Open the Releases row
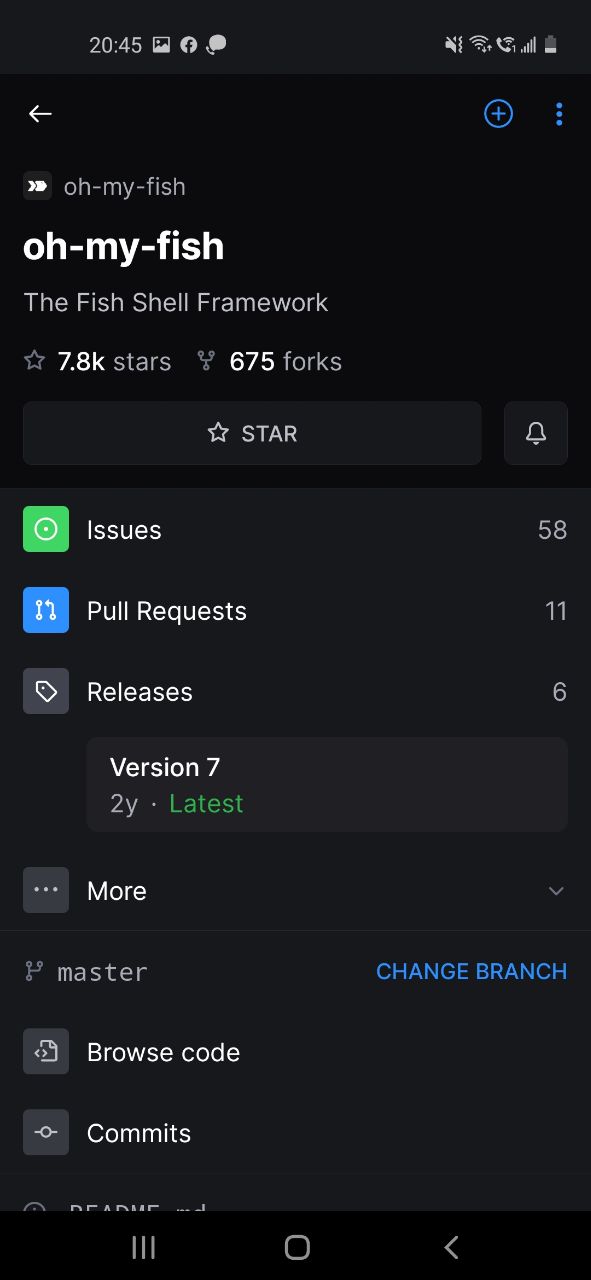This screenshot has height=1280, width=591. pyautogui.click(x=295, y=692)
